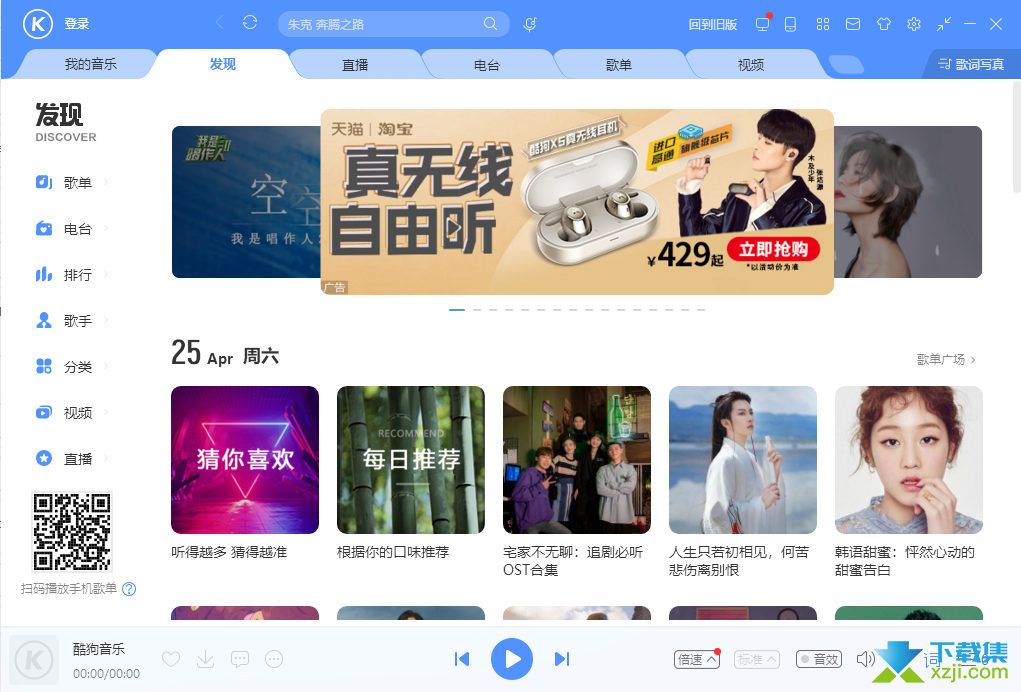Viewport: 1021px width, 692px height.
Task: Go to the previous track
Action: click(462, 659)
